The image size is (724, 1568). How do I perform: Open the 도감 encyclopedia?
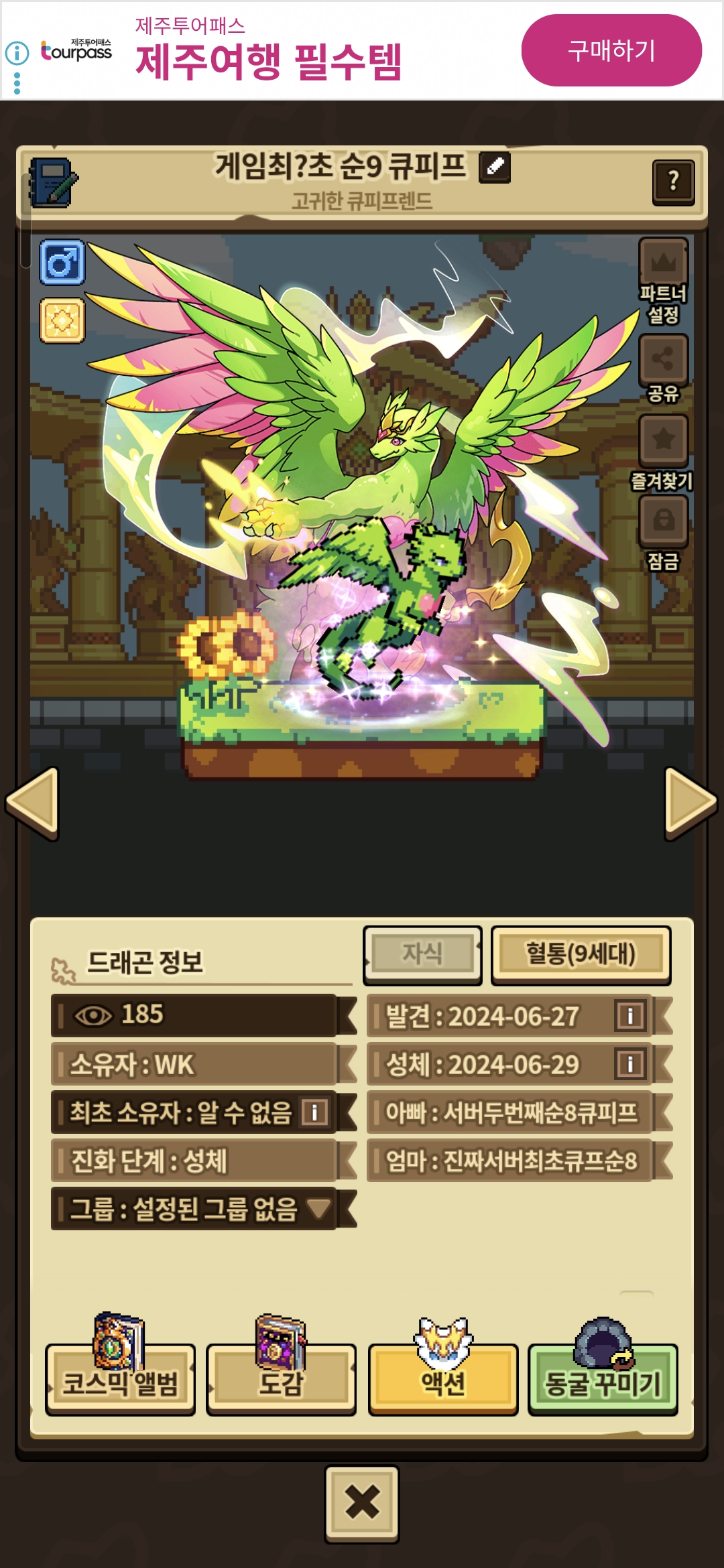[x=281, y=1380]
